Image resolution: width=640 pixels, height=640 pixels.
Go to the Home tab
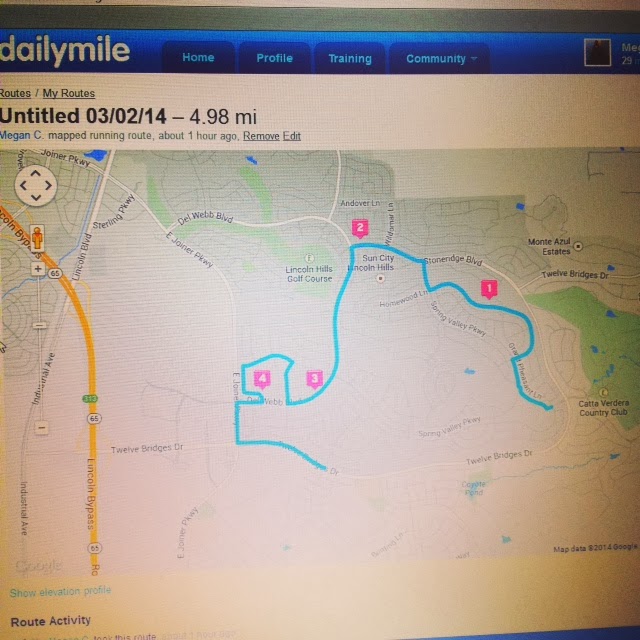(198, 58)
